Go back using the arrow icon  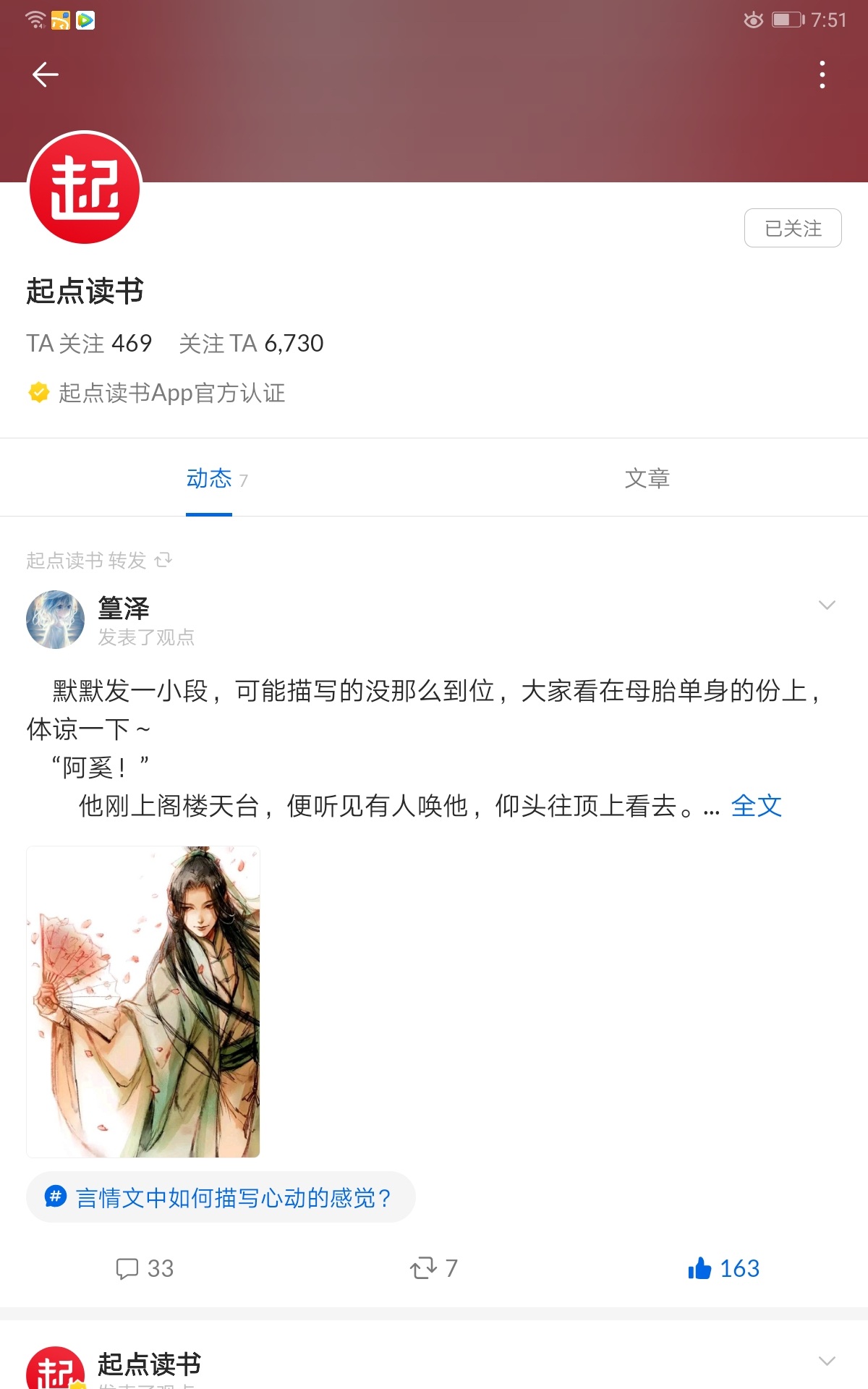(46, 75)
